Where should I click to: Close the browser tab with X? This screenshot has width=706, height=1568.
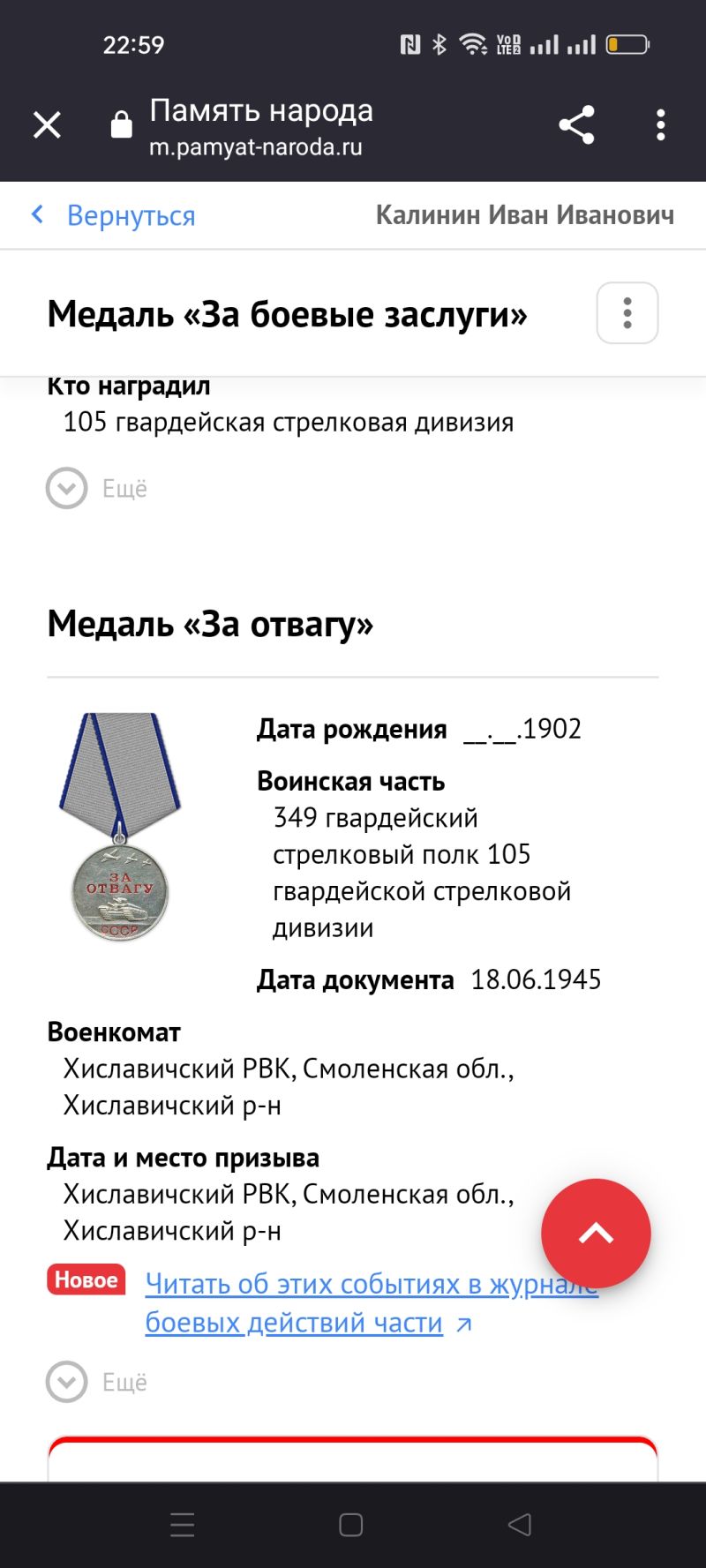pyautogui.click(x=47, y=125)
